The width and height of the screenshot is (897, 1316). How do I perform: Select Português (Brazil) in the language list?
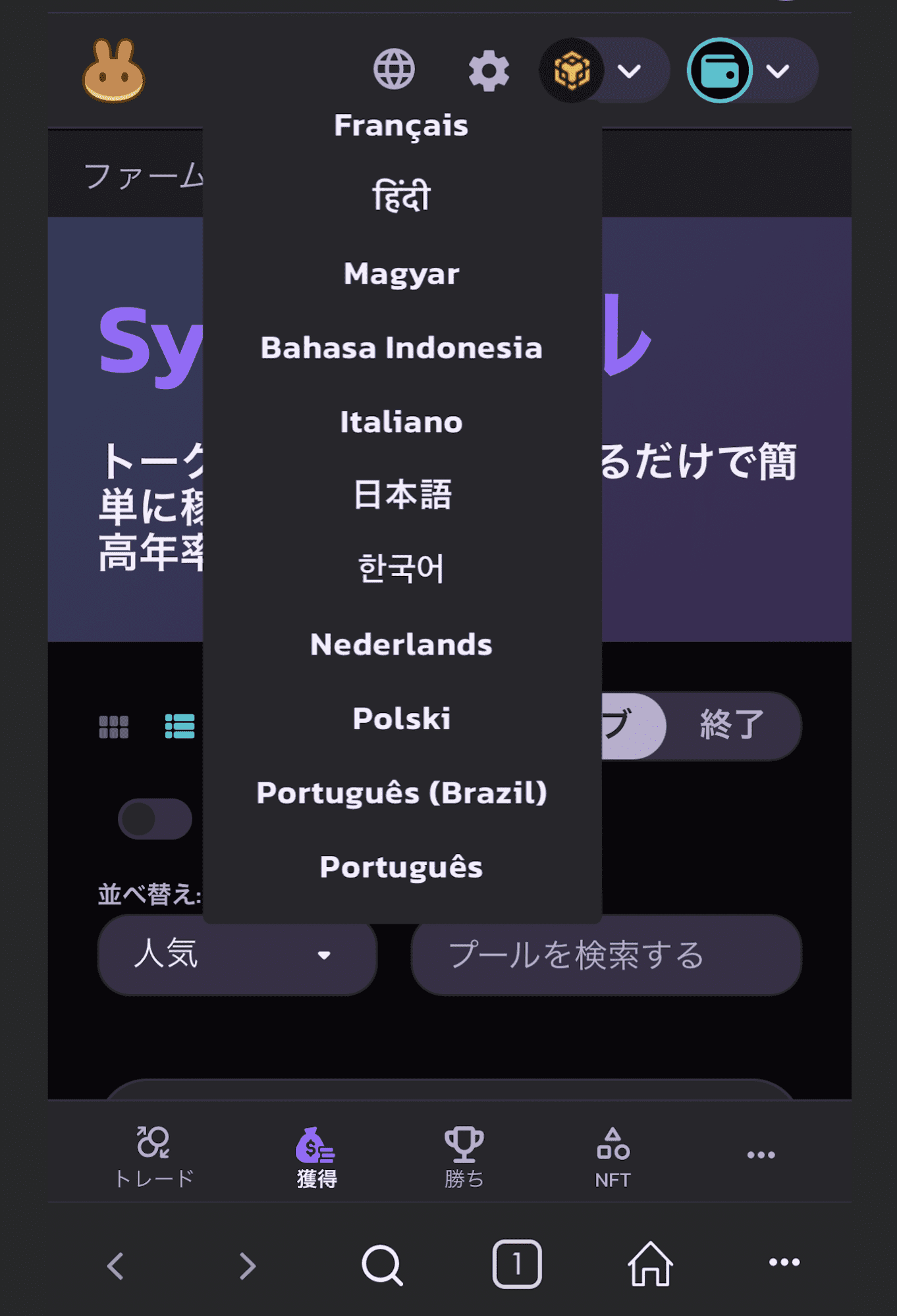pyautogui.click(x=402, y=793)
